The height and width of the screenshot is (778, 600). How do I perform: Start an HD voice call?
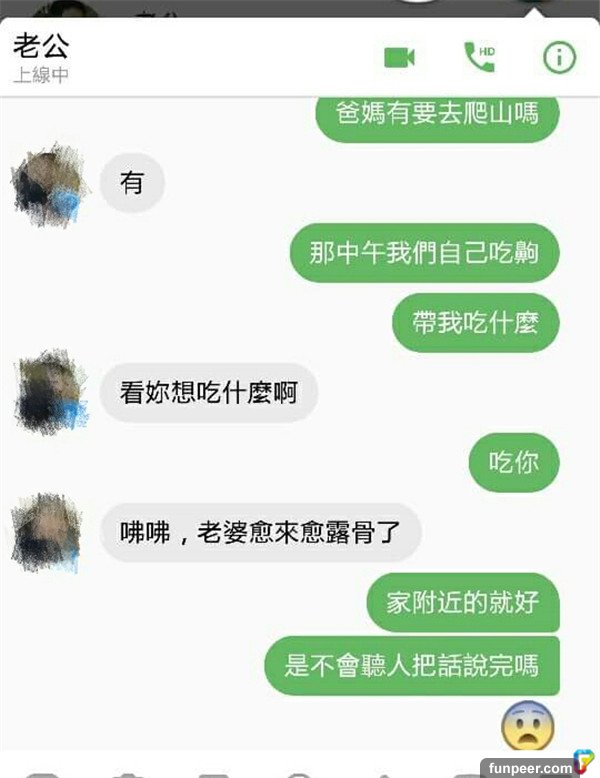(479, 57)
